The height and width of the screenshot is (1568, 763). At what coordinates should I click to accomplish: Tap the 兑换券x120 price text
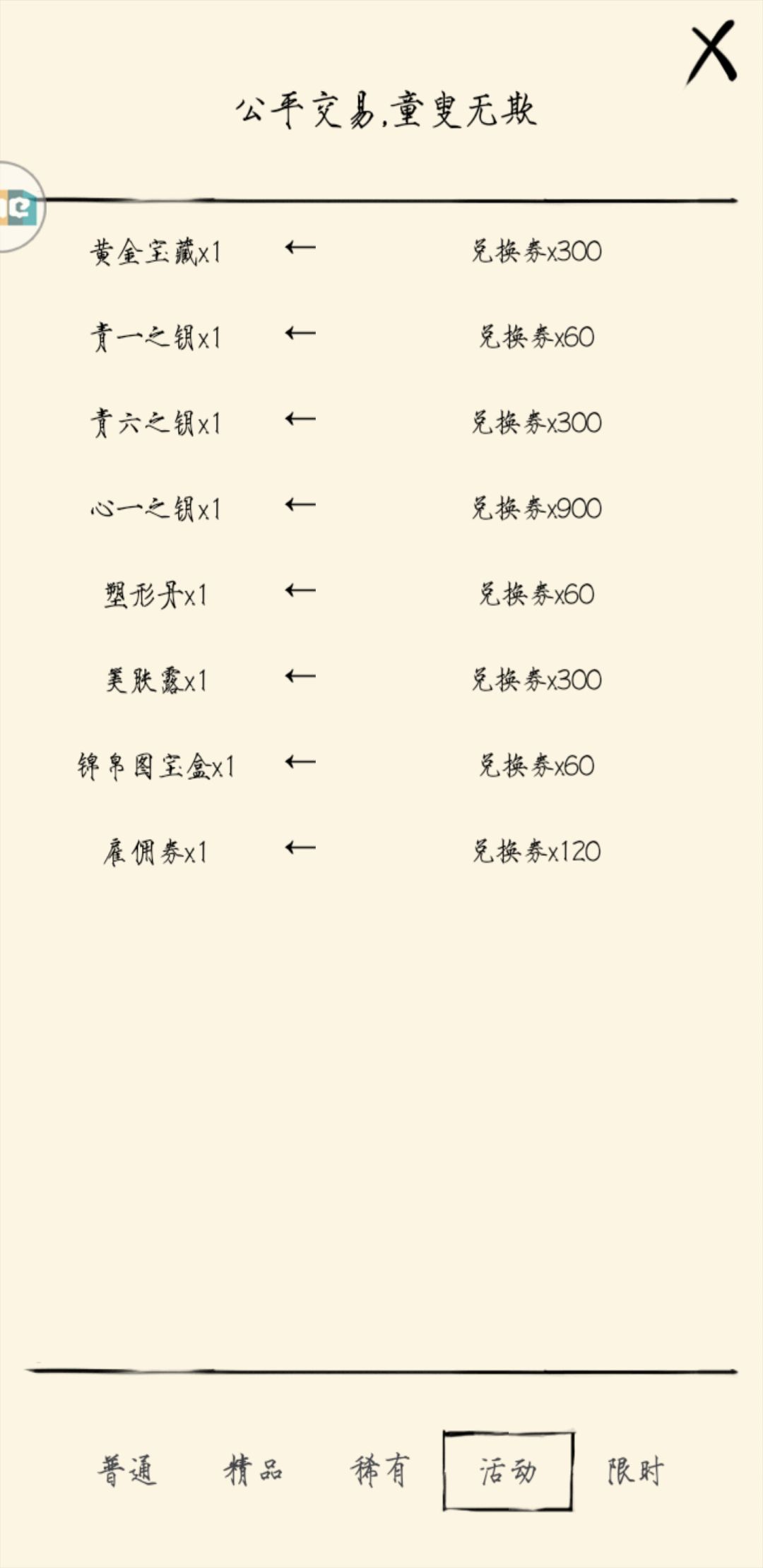(537, 851)
